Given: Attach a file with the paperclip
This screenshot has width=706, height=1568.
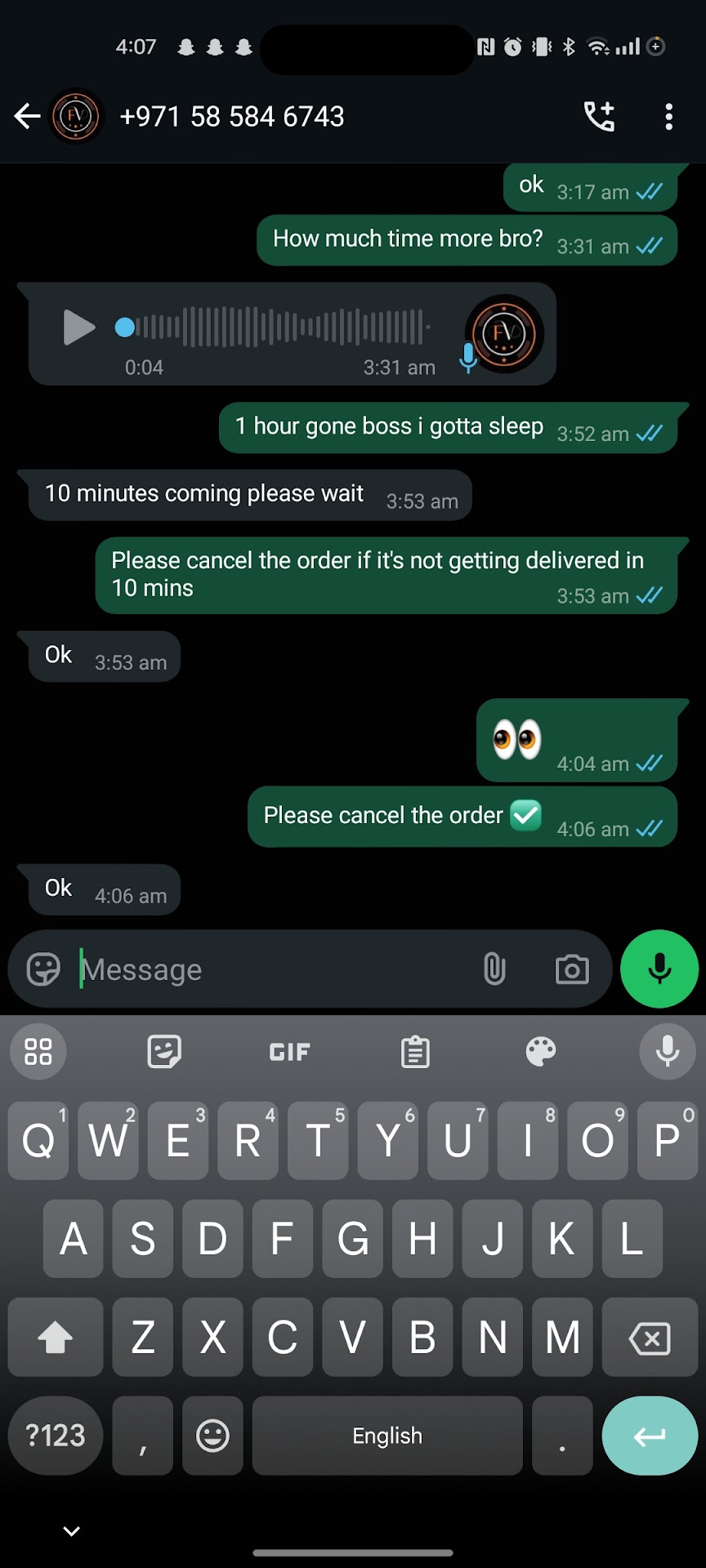Looking at the screenshot, I should (494, 969).
